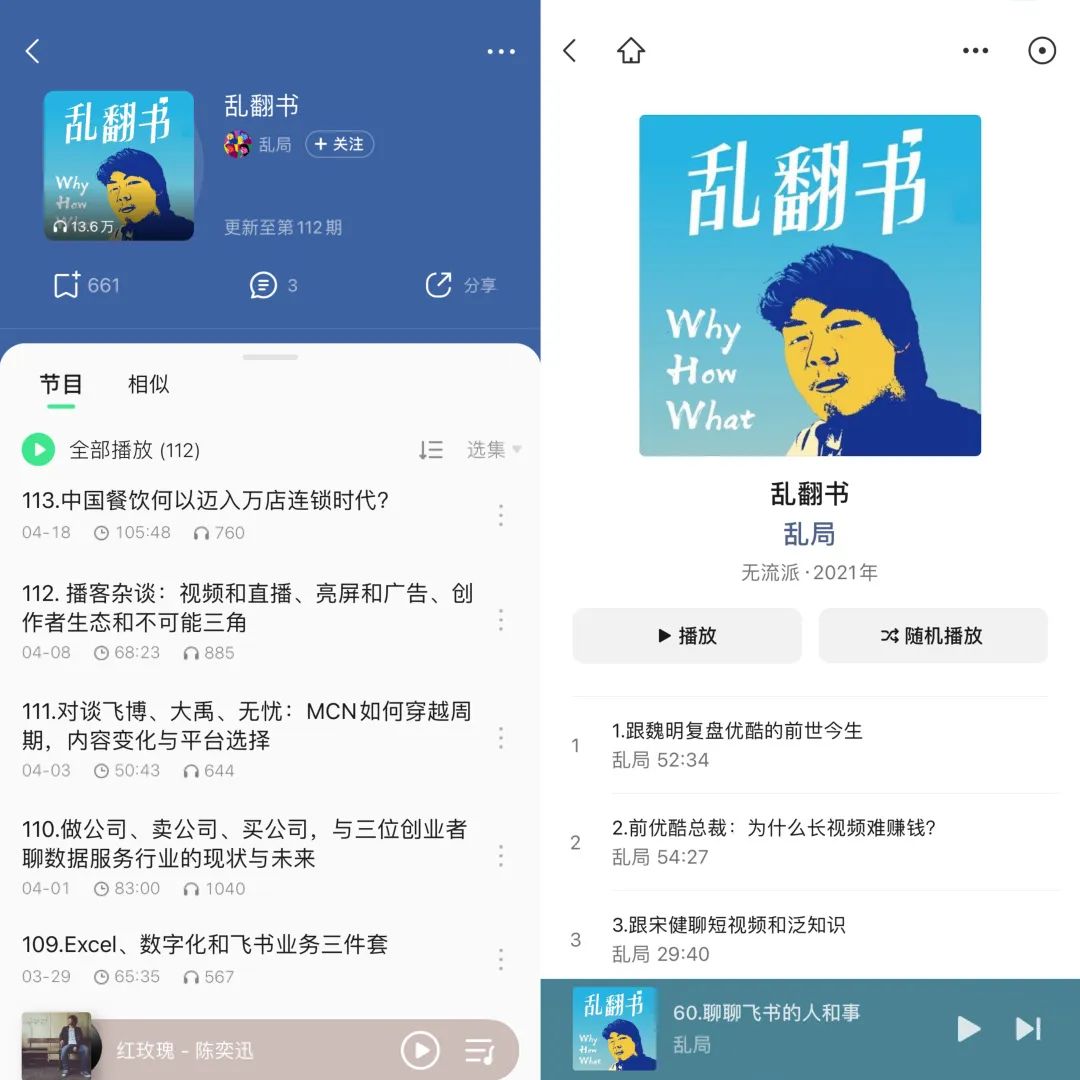Open the blue 乱局 artist link
Image resolution: width=1080 pixels, height=1080 pixels.
[x=809, y=534]
